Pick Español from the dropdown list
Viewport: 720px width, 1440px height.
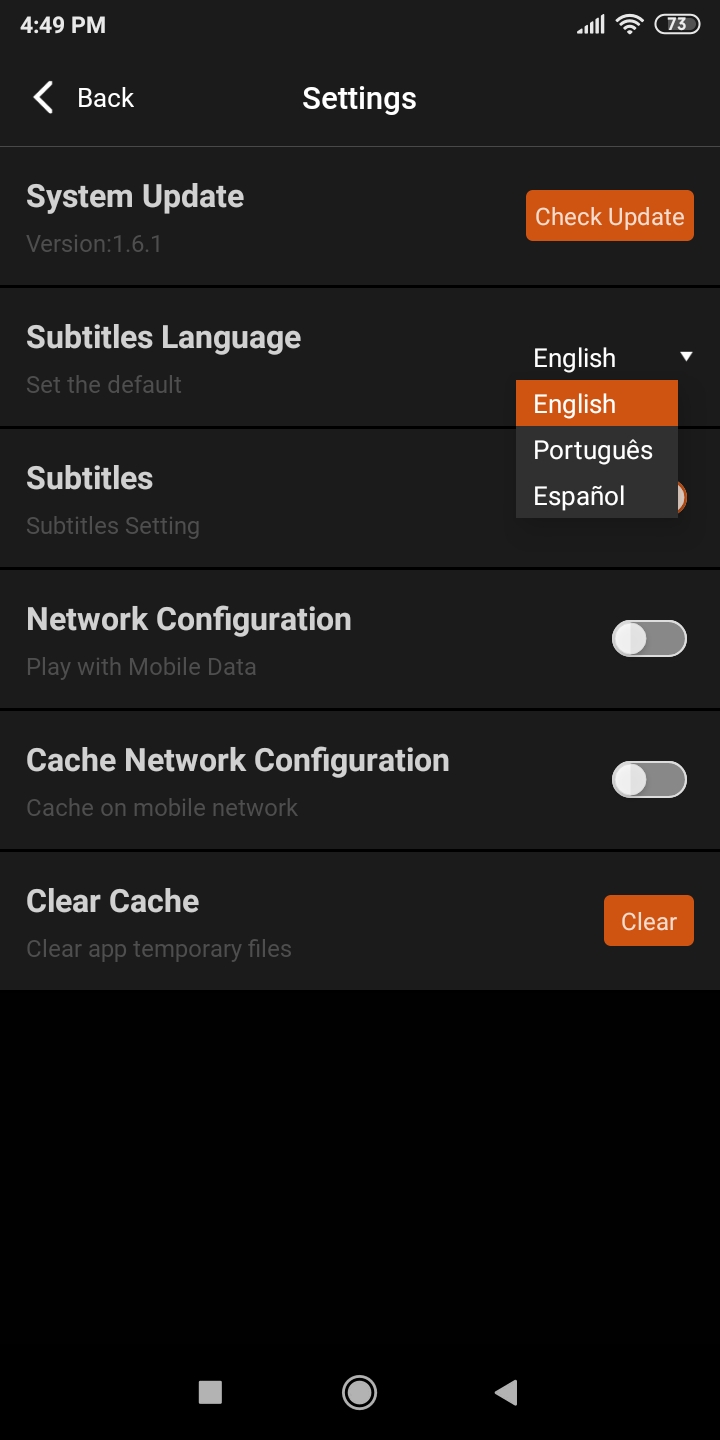tap(597, 496)
